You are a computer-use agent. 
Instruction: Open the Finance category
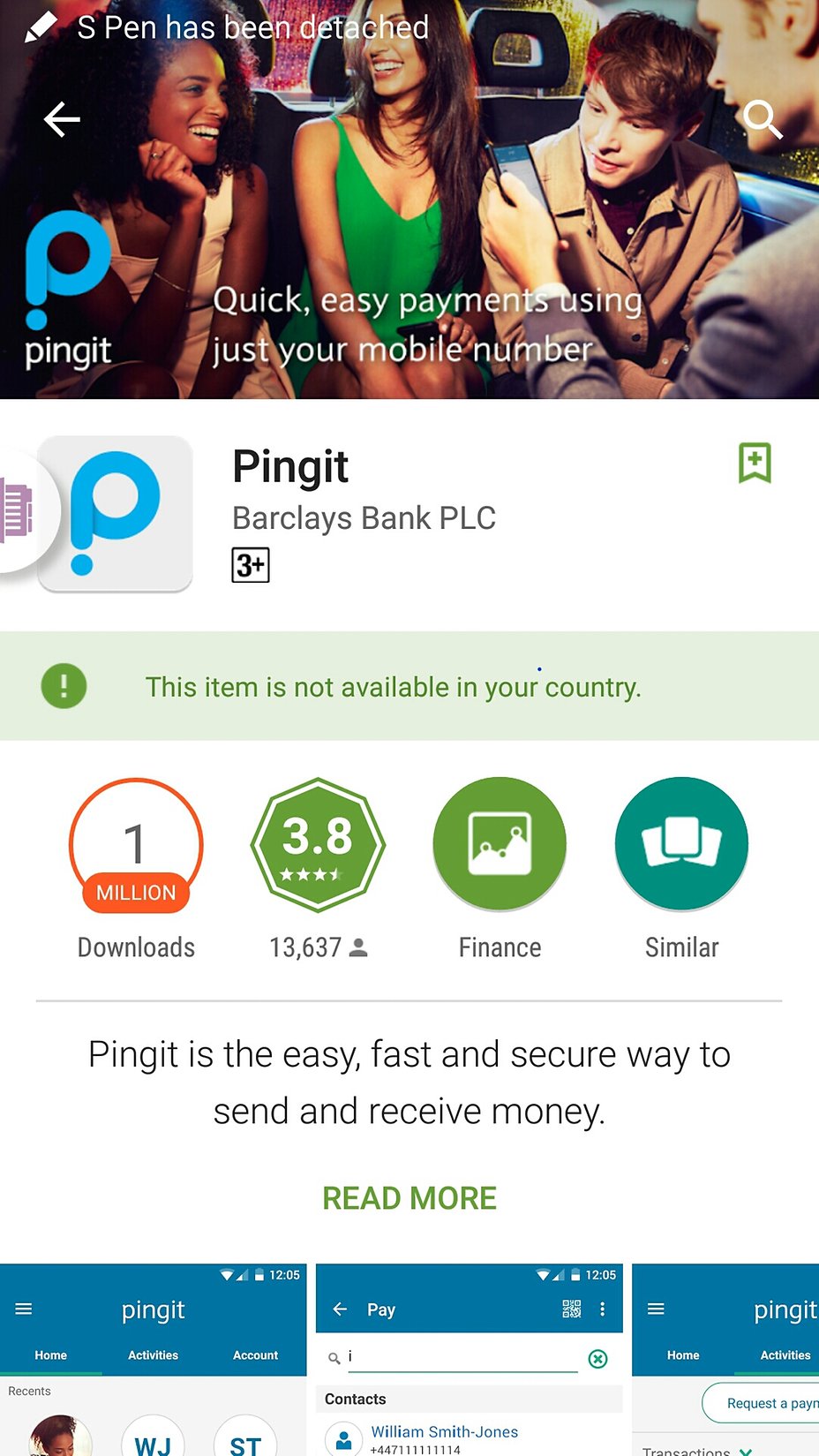(500, 845)
